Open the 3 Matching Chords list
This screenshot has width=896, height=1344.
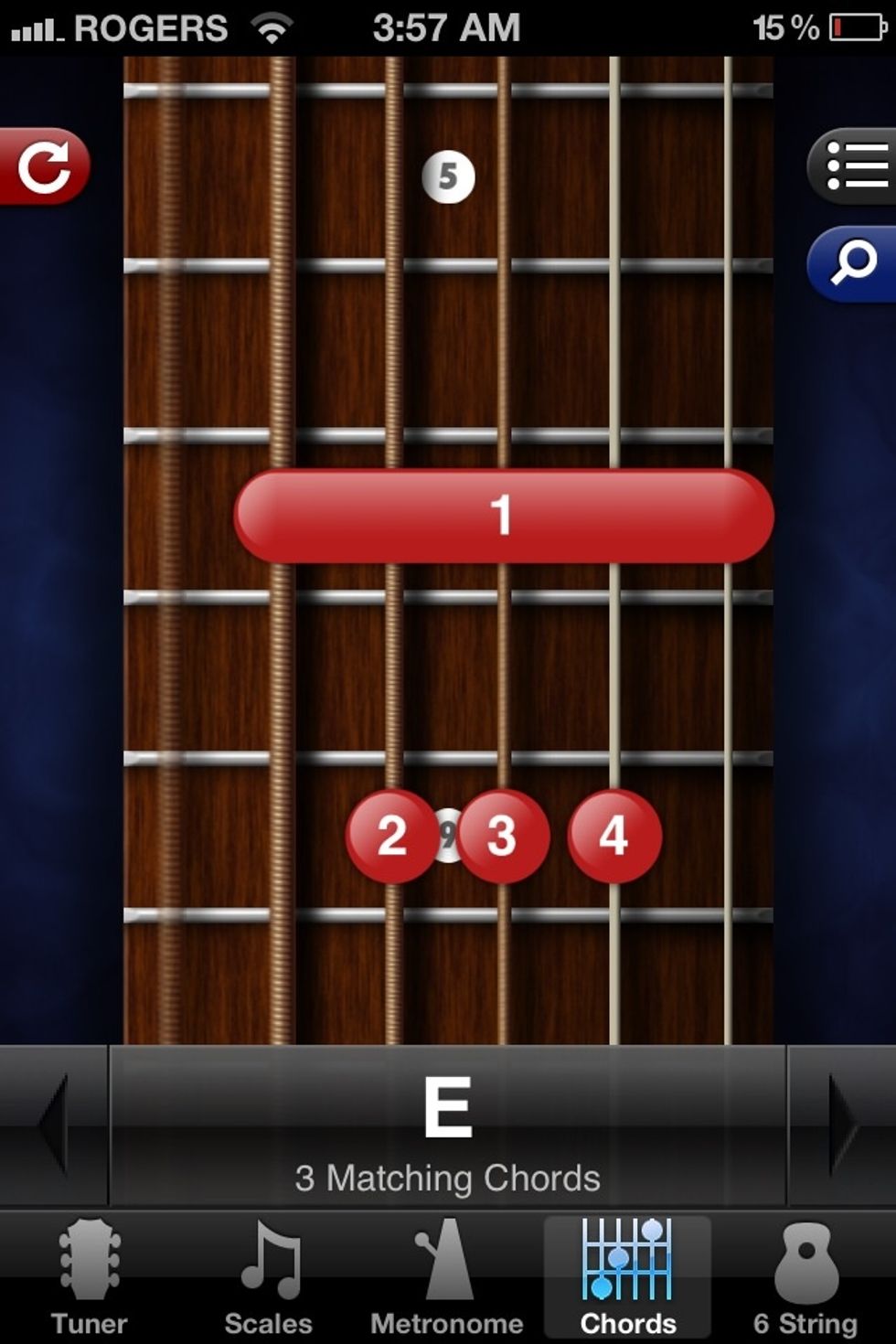point(448,1178)
